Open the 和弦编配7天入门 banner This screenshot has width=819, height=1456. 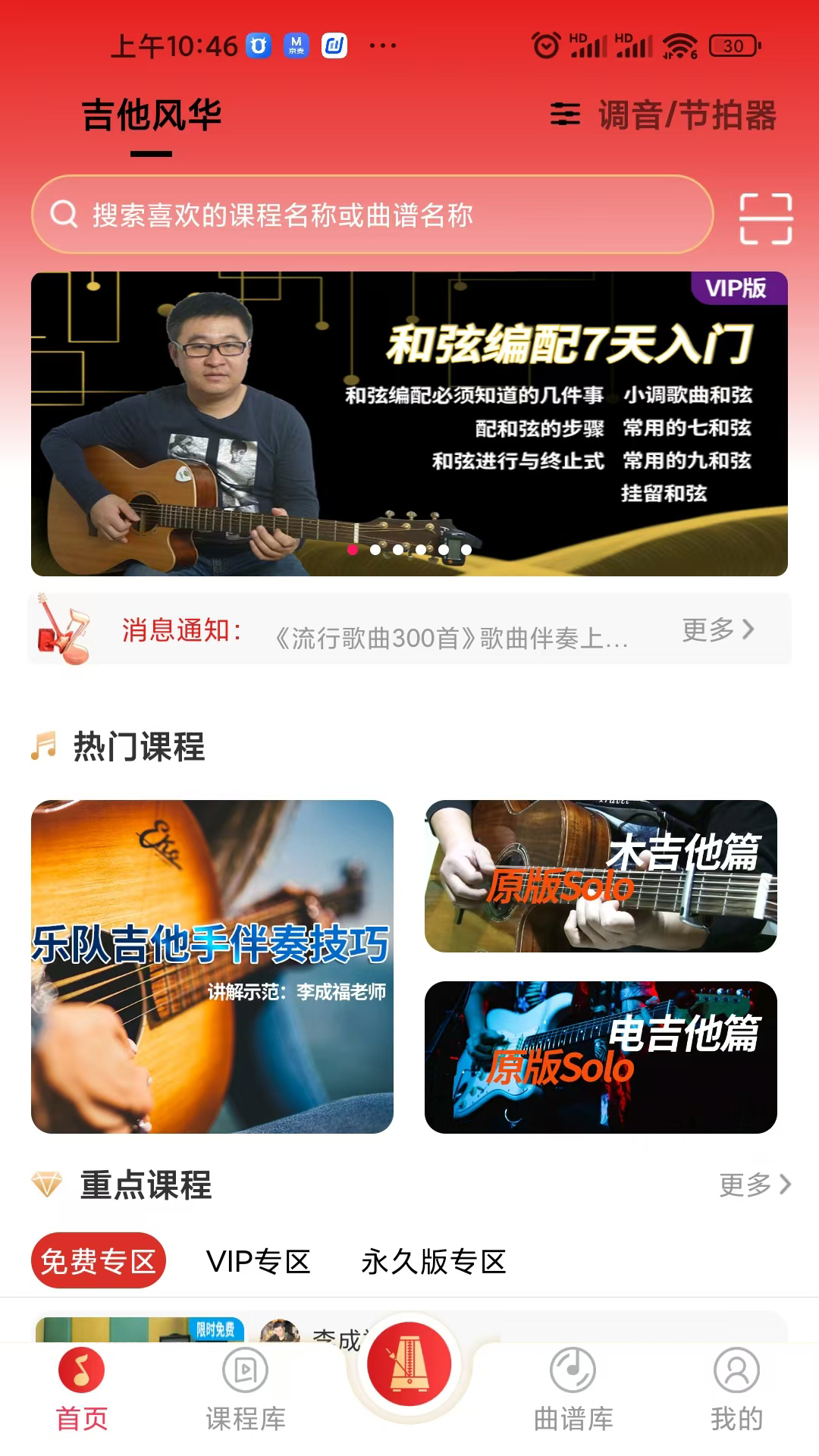[409, 423]
